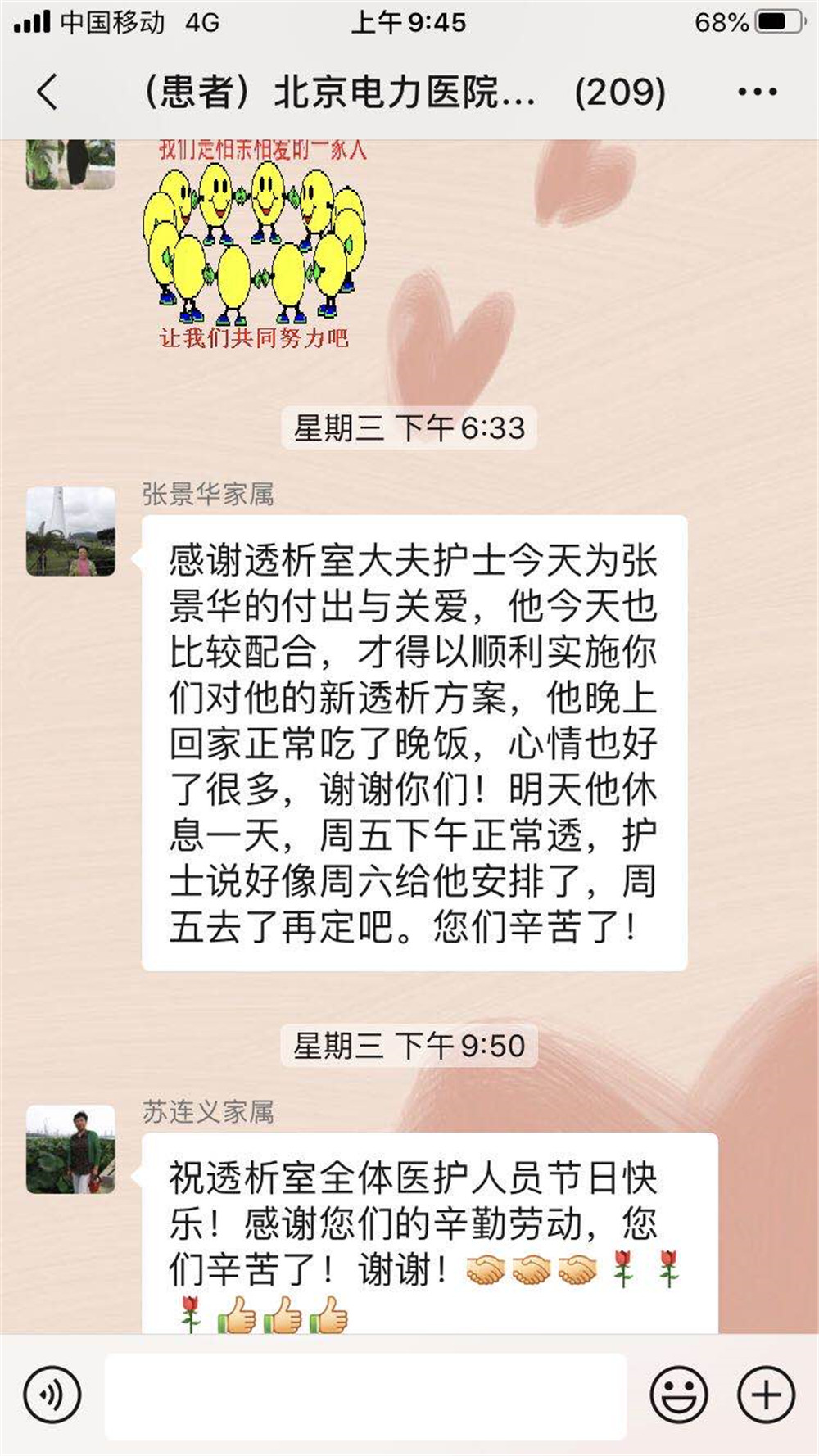This screenshot has width=819, height=1456.
Task: View 张景华家属's profile avatar
Action: pos(71,531)
